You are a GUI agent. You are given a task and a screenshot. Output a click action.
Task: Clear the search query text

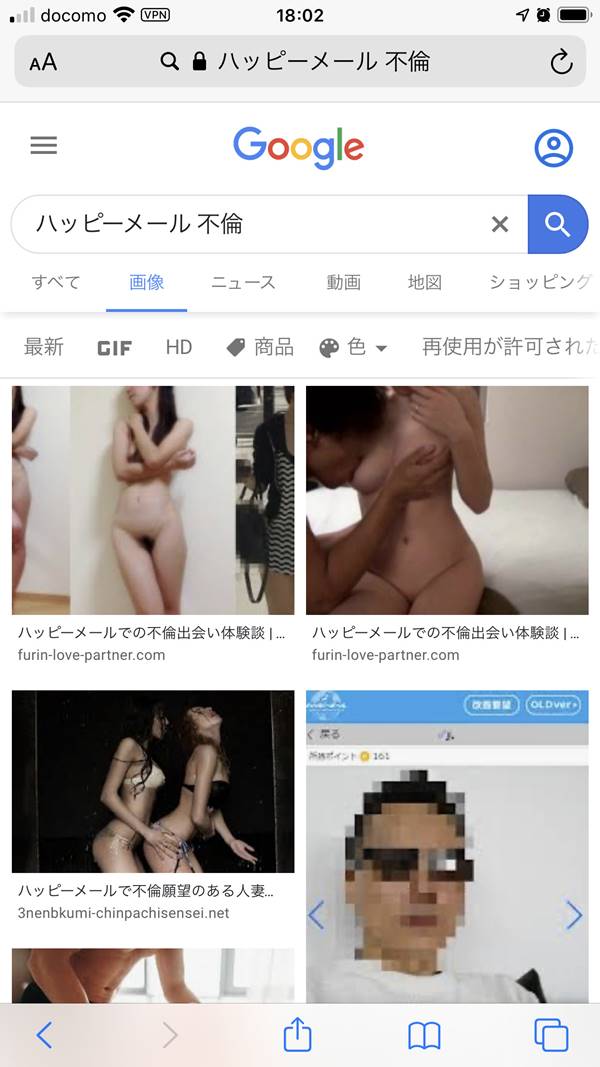[x=500, y=224]
